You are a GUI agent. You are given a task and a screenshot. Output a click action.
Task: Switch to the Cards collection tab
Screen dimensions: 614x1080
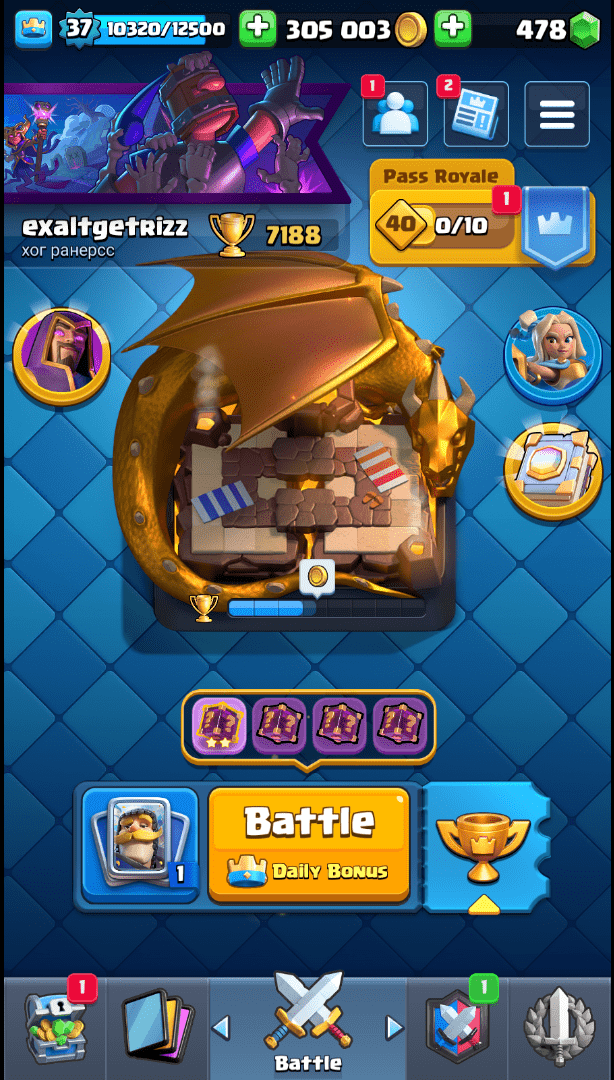pos(156,1027)
